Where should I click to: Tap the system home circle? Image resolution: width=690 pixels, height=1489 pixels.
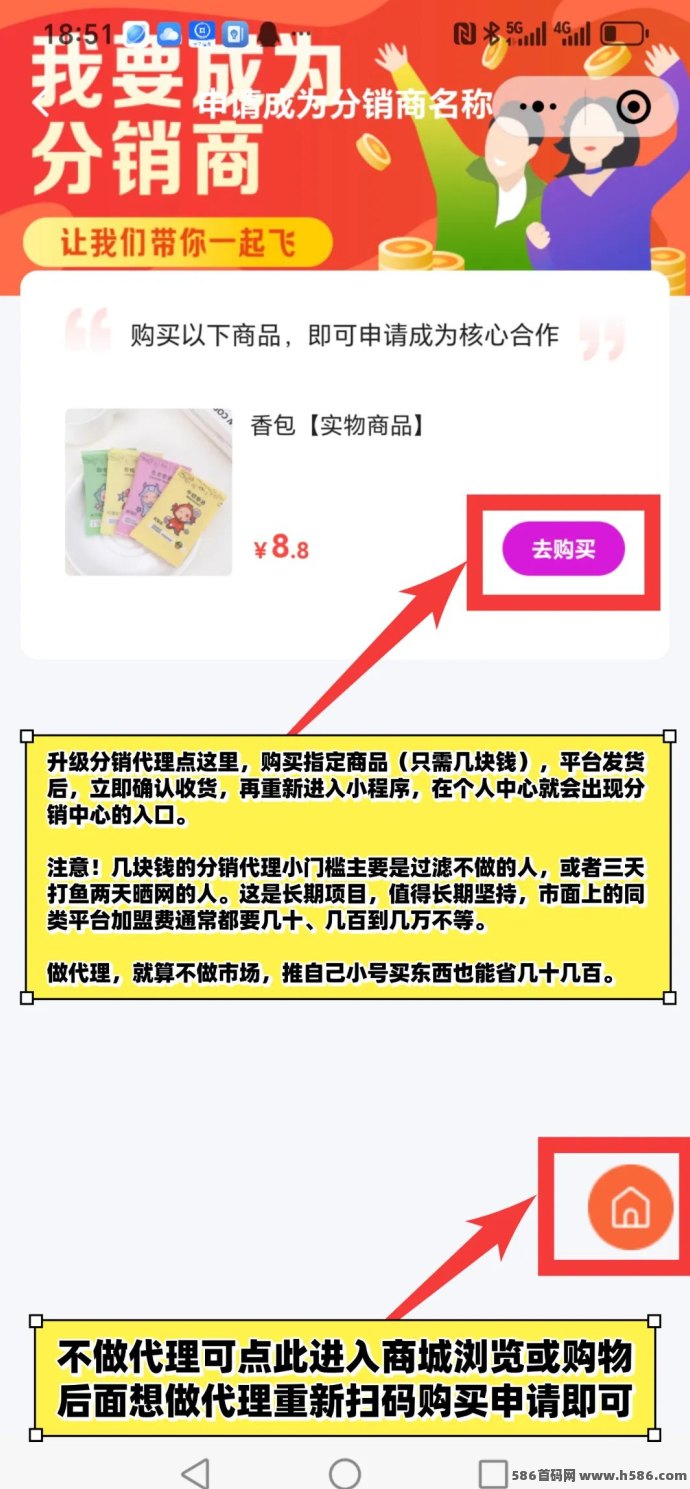[345, 1473]
